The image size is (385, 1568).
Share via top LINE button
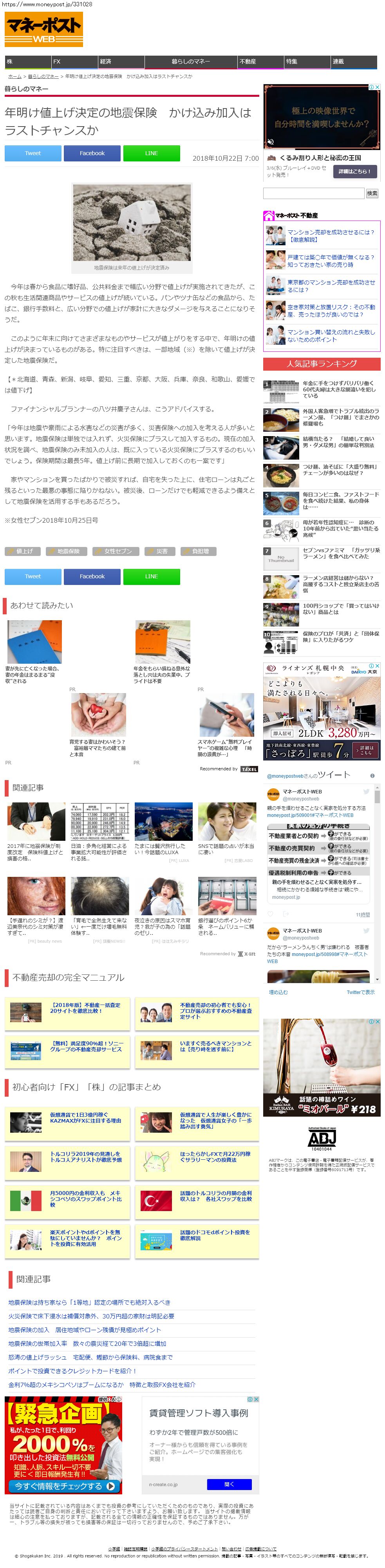pyautogui.click(x=152, y=154)
